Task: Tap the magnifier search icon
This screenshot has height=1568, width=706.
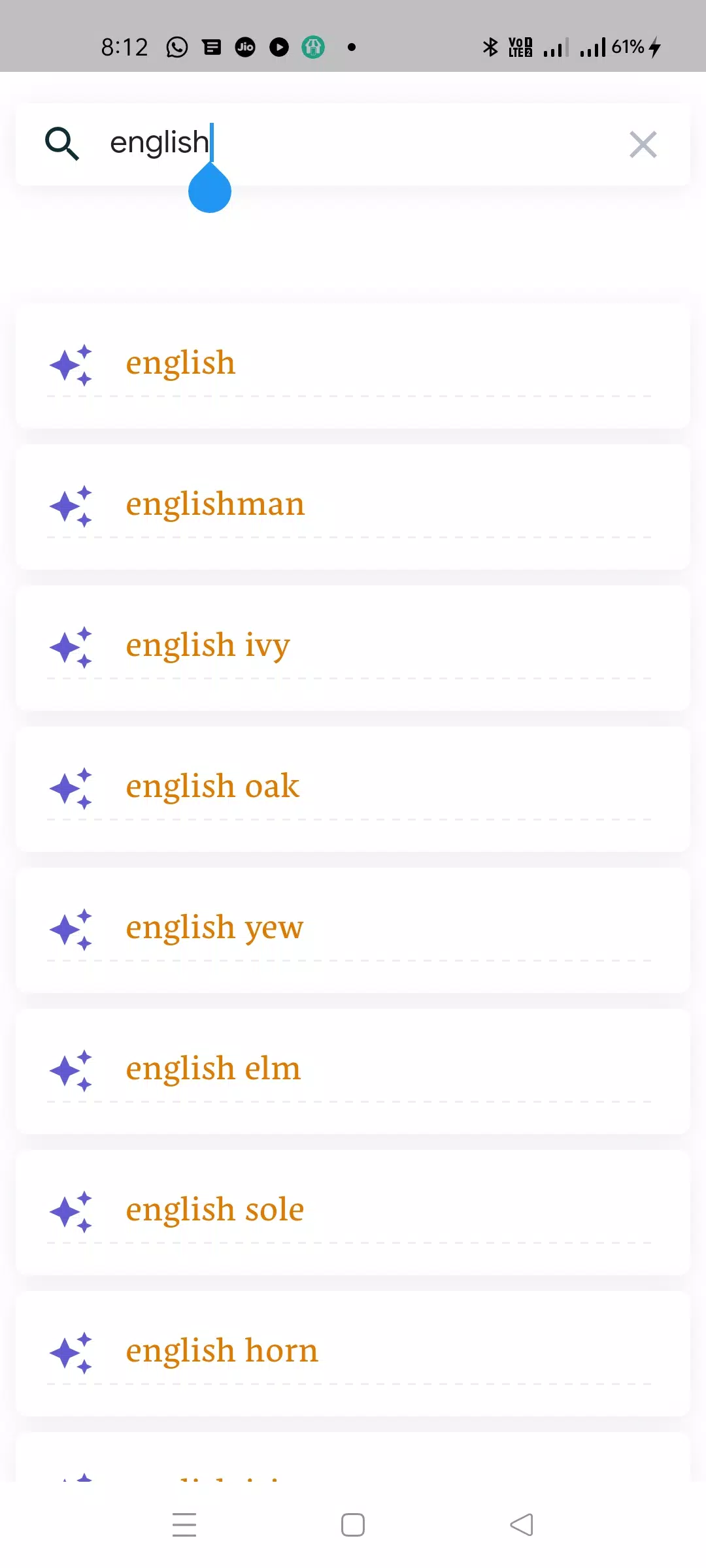Action: click(x=62, y=144)
